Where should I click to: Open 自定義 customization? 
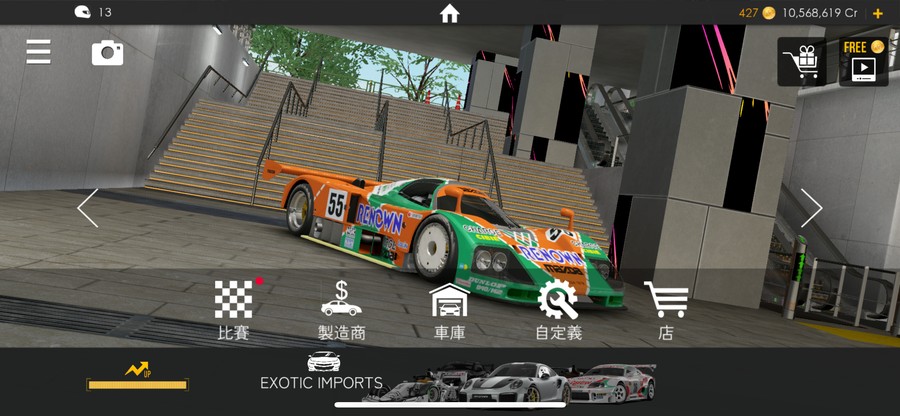click(558, 310)
